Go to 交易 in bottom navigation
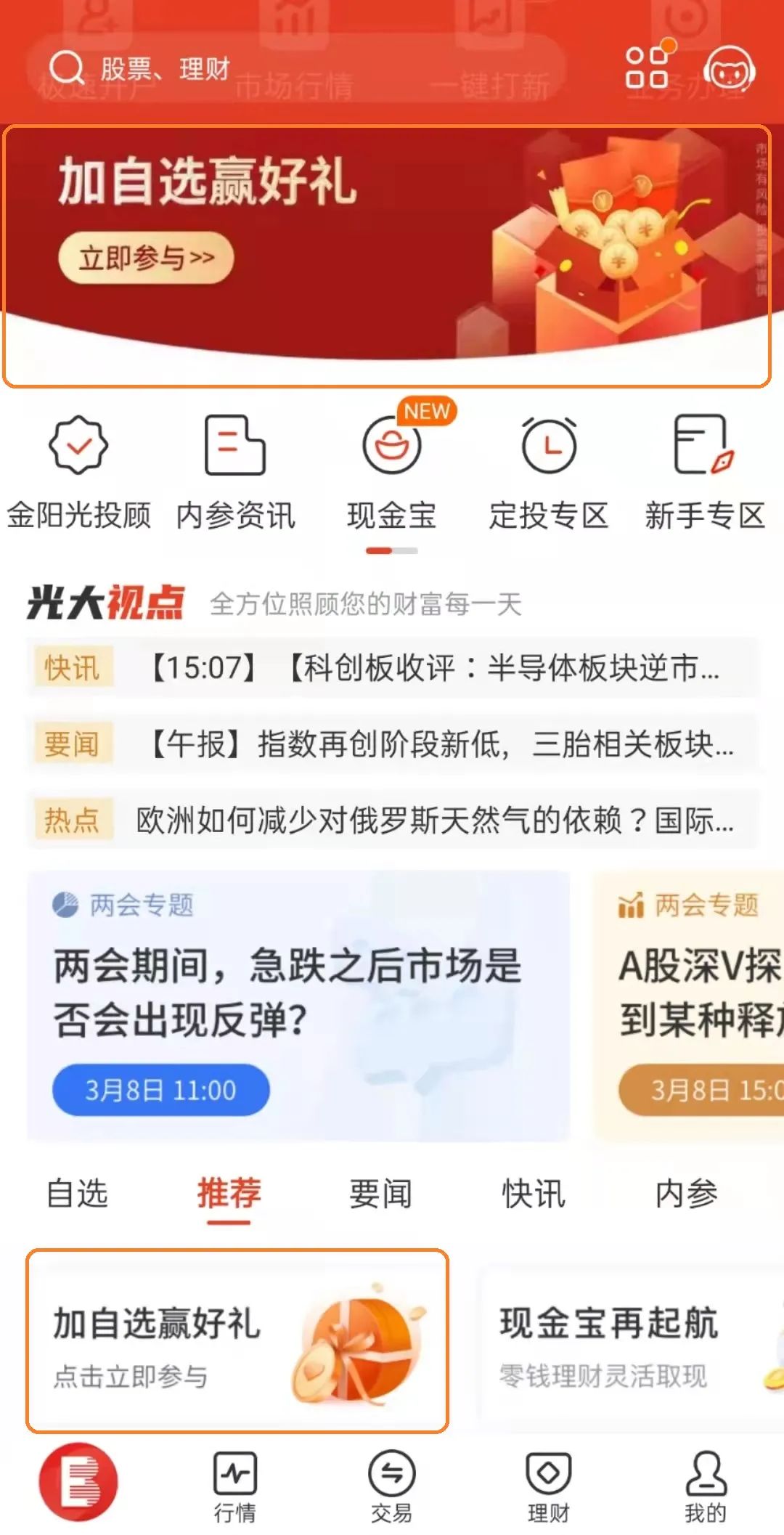784x1535 pixels. pyautogui.click(x=391, y=1486)
